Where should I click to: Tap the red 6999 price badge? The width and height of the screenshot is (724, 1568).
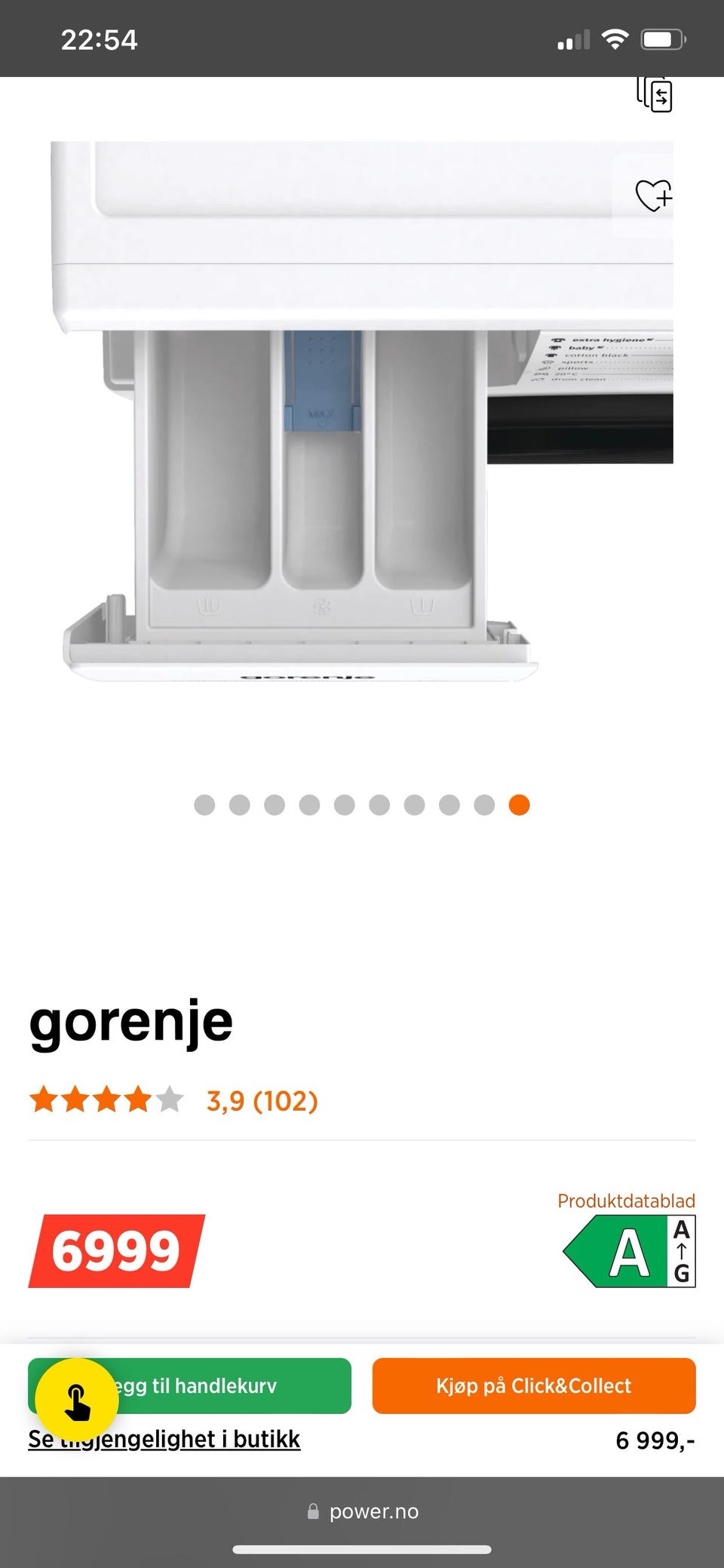pyautogui.click(x=117, y=1249)
